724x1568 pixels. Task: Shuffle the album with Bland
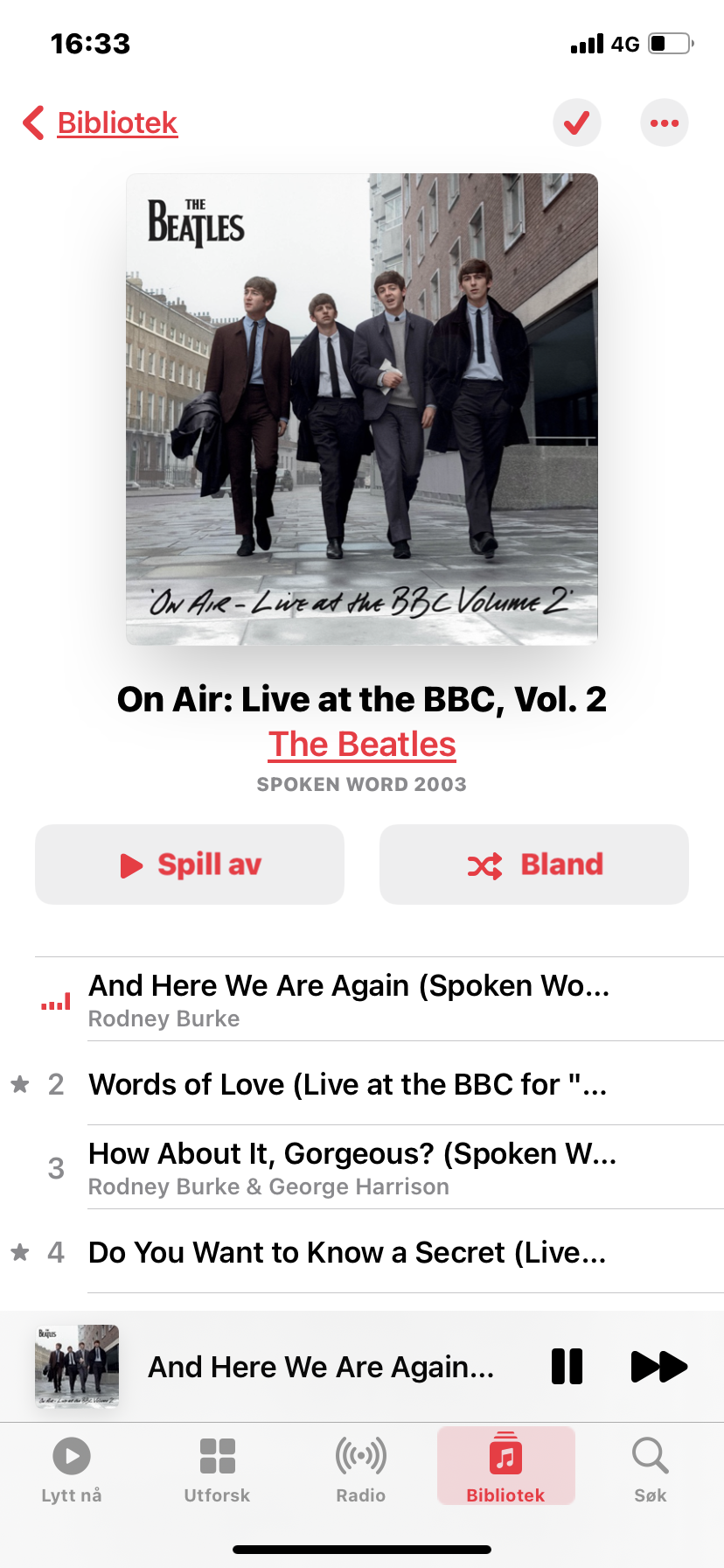(x=534, y=864)
